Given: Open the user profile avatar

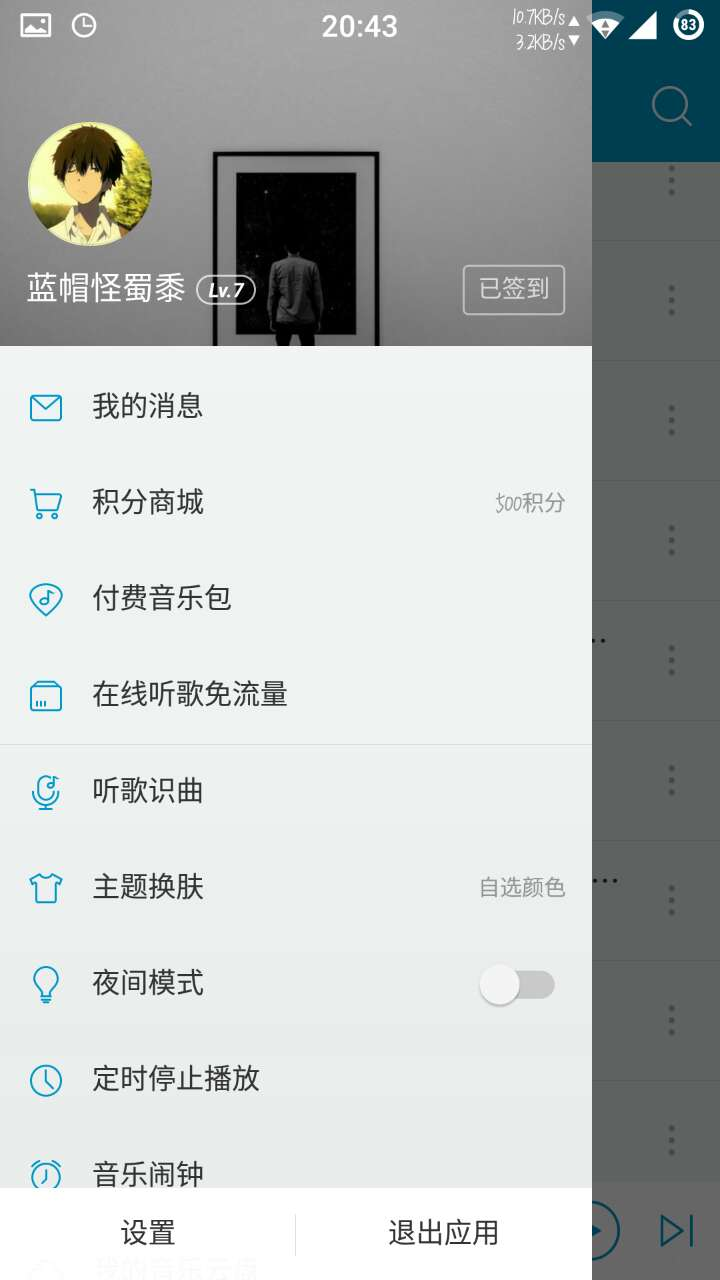Looking at the screenshot, I should click(x=90, y=184).
